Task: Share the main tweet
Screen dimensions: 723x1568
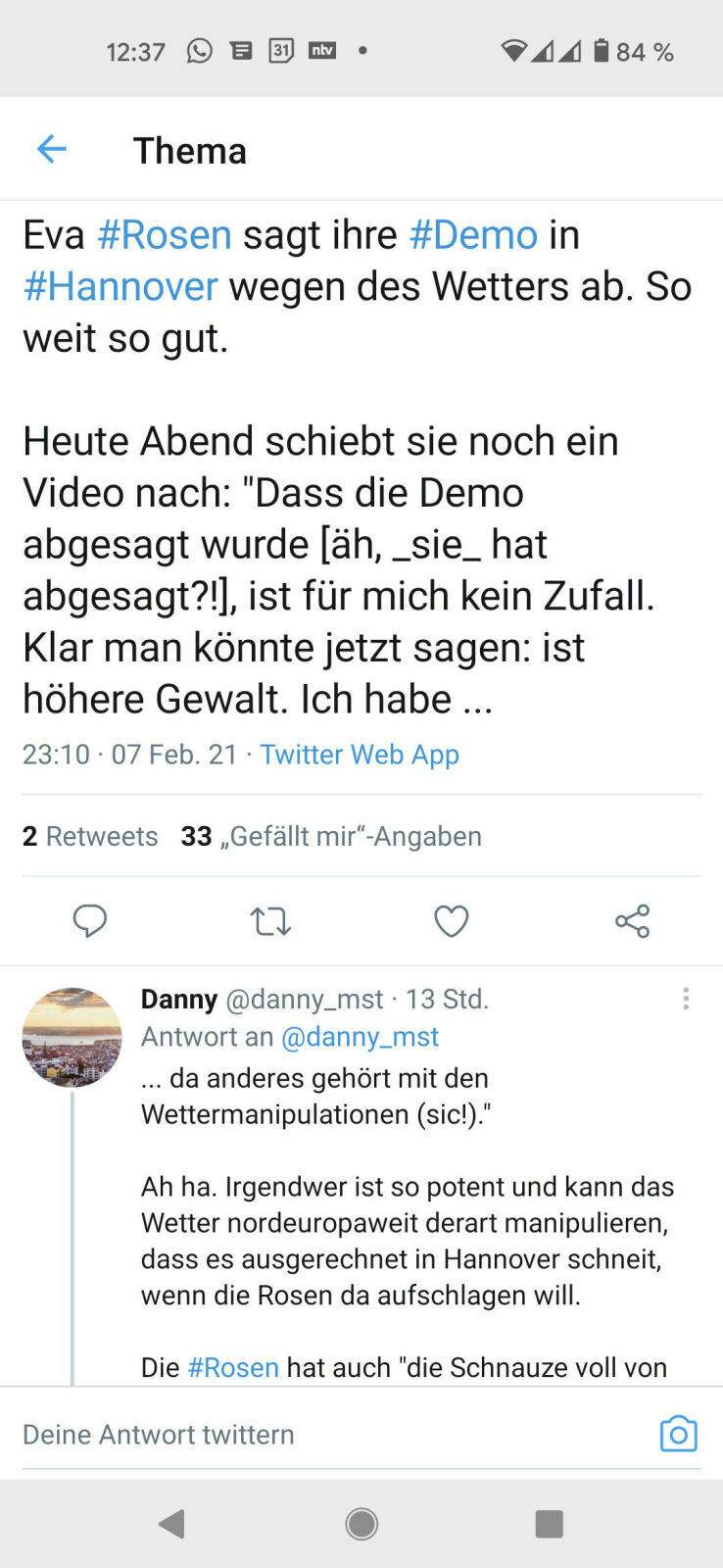Action: (632, 921)
